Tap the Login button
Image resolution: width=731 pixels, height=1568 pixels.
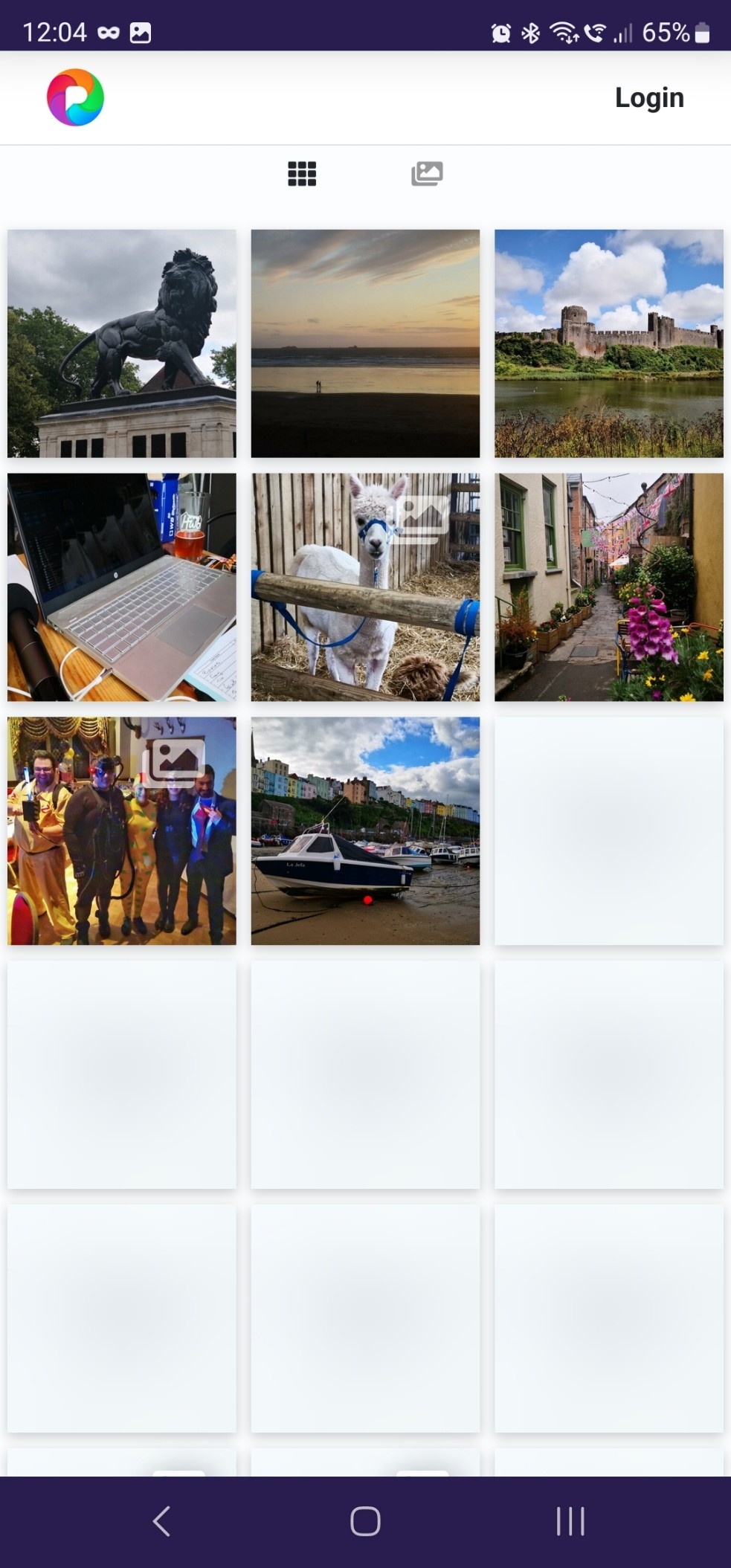click(649, 98)
